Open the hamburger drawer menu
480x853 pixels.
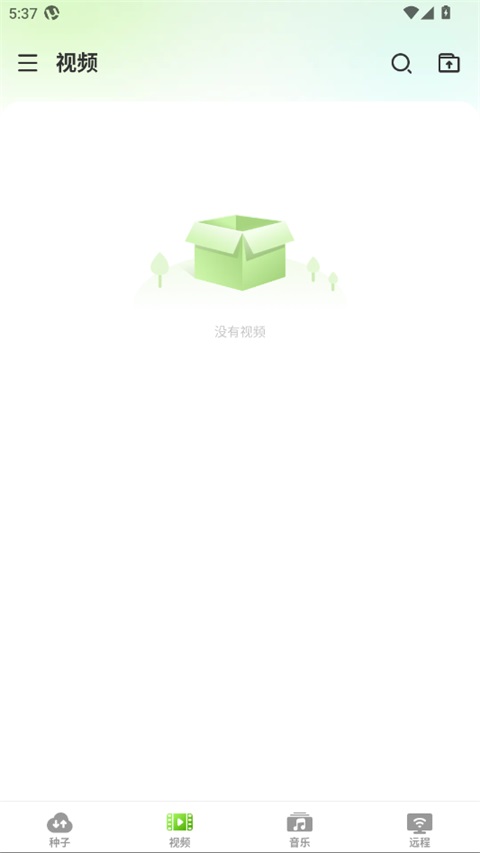click(28, 63)
